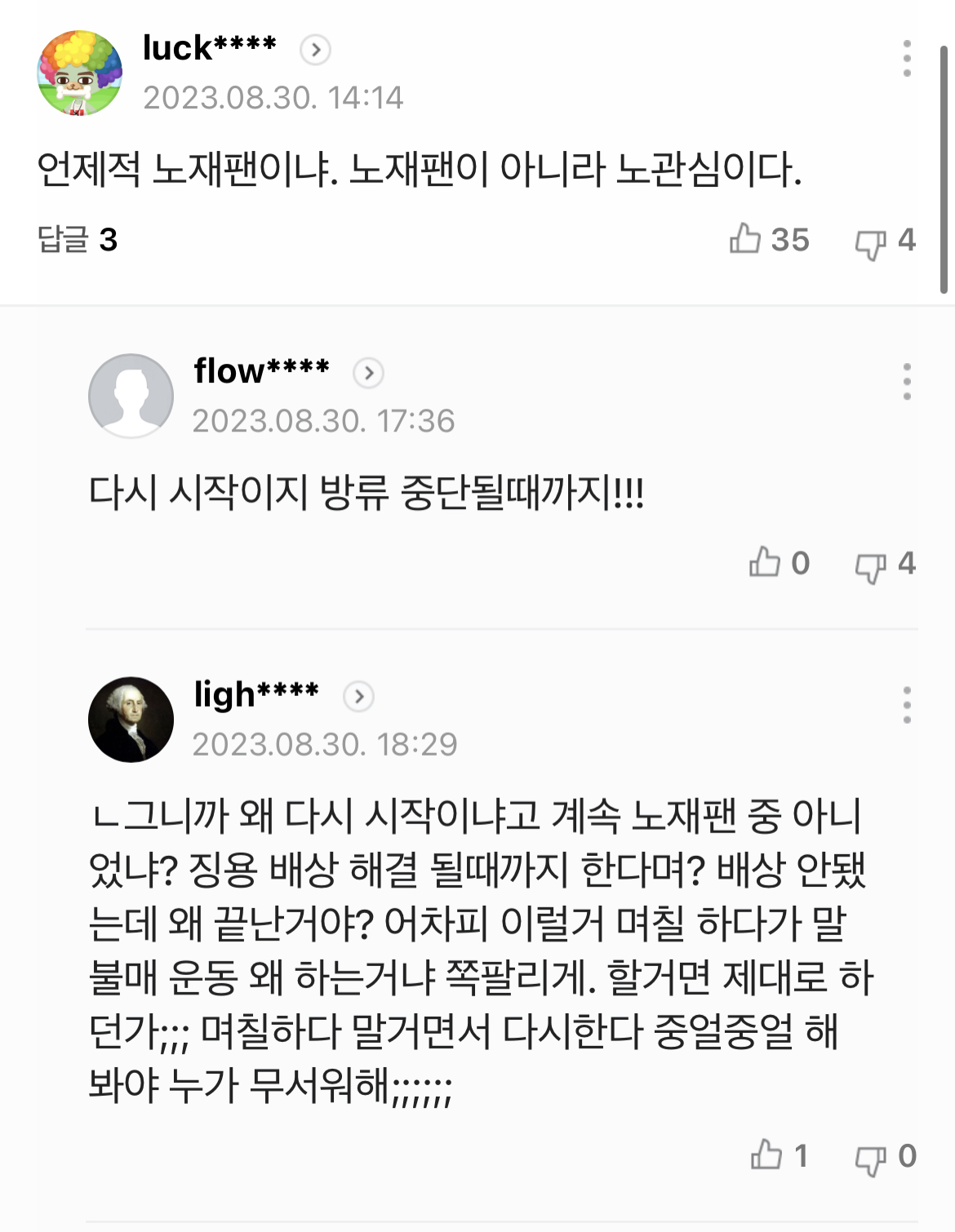The width and height of the screenshot is (955, 1232).
Task: Dislike the flow**** reply
Action: click(x=885, y=565)
